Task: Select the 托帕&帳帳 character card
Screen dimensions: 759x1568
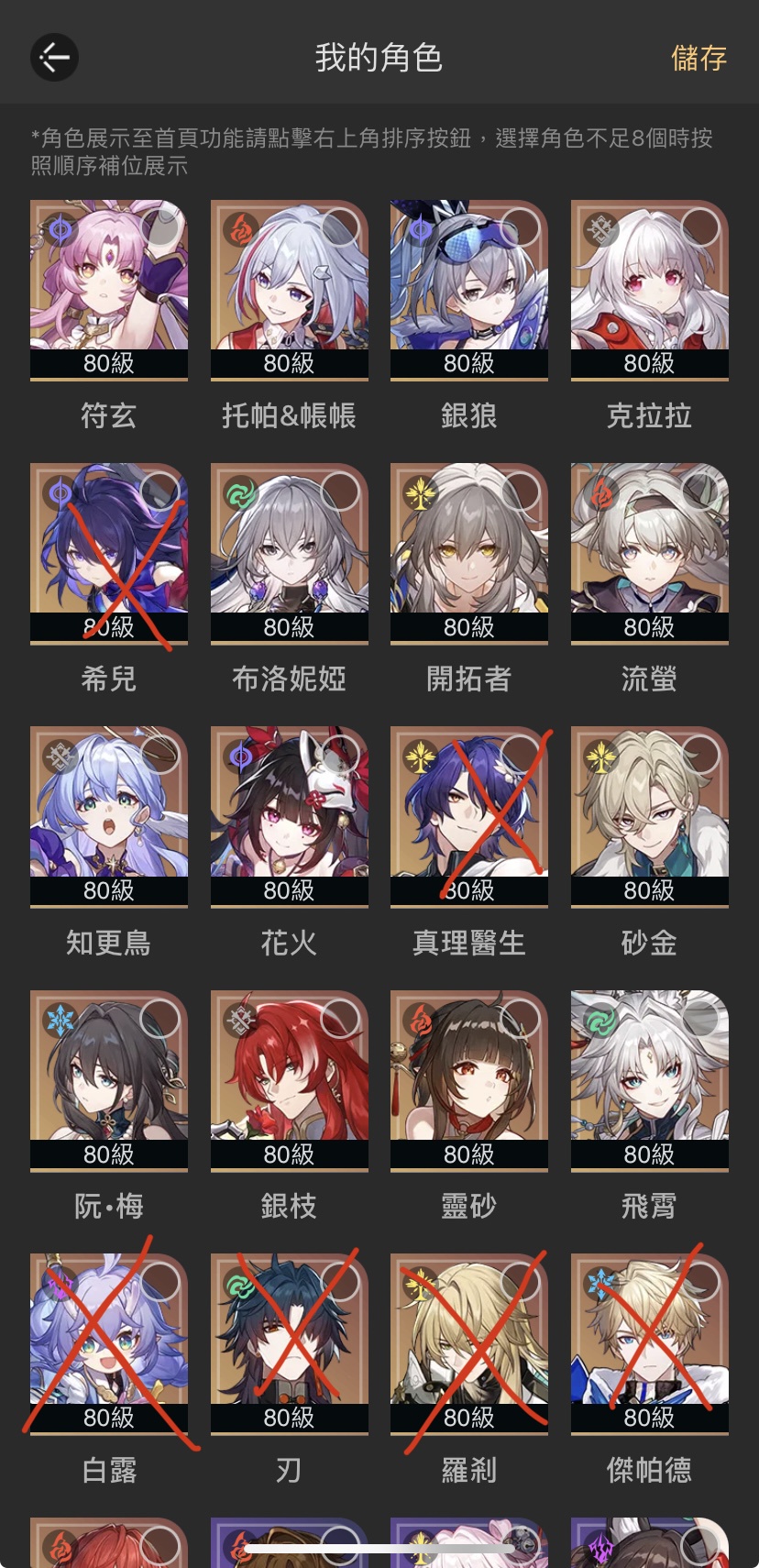Action: 289,289
